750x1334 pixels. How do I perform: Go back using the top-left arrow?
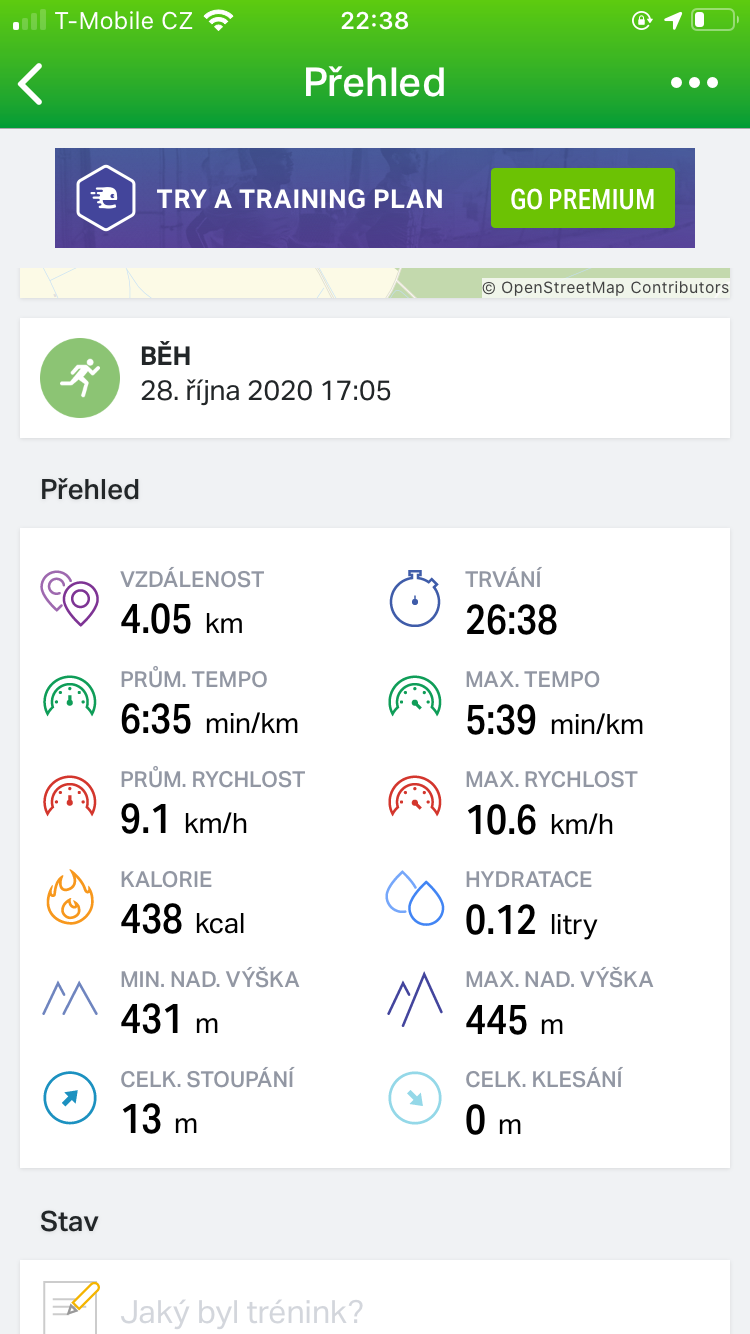(x=31, y=84)
